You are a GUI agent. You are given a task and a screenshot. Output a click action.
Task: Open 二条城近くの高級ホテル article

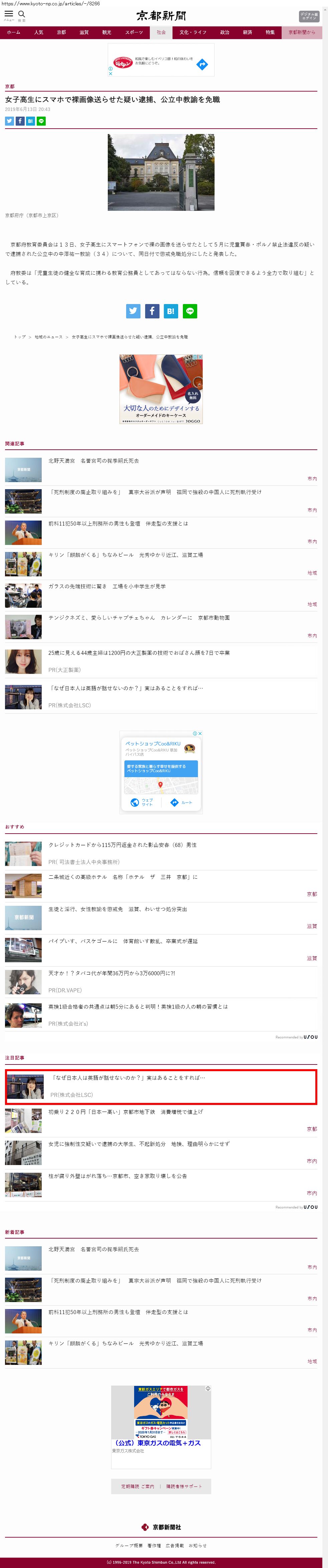click(x=123, y=876)
